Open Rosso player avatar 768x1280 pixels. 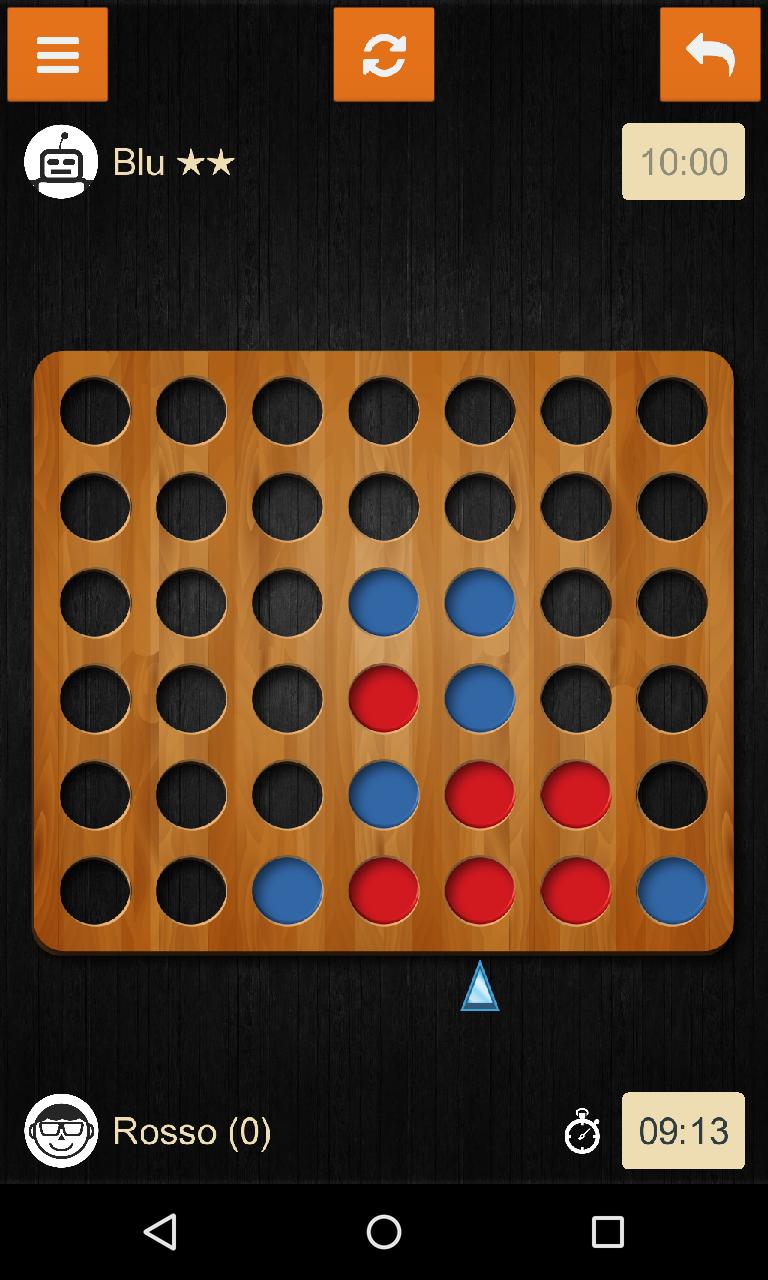[x=61, y=1131]
